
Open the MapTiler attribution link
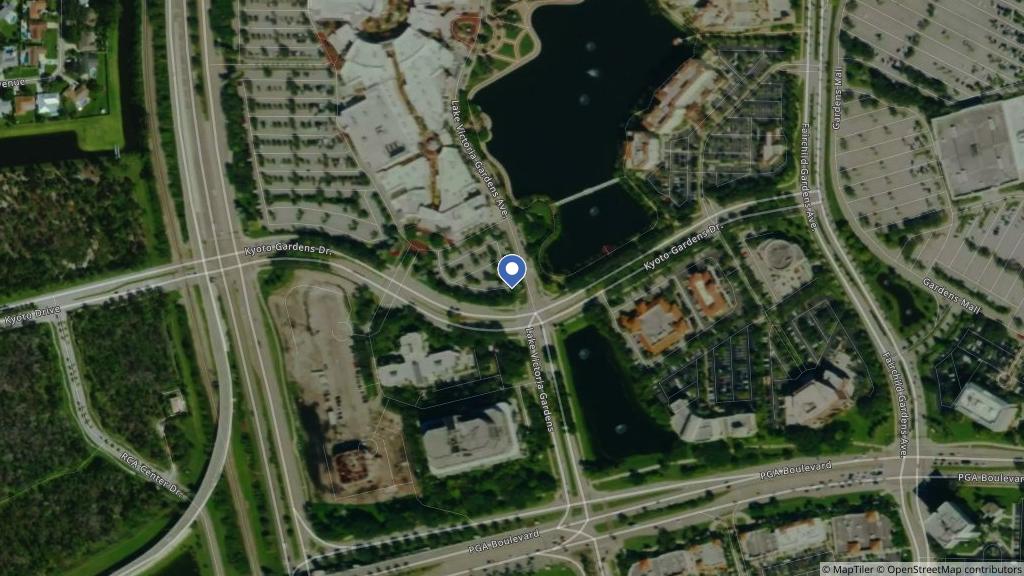pyautogui.click(x=852, y=569)
